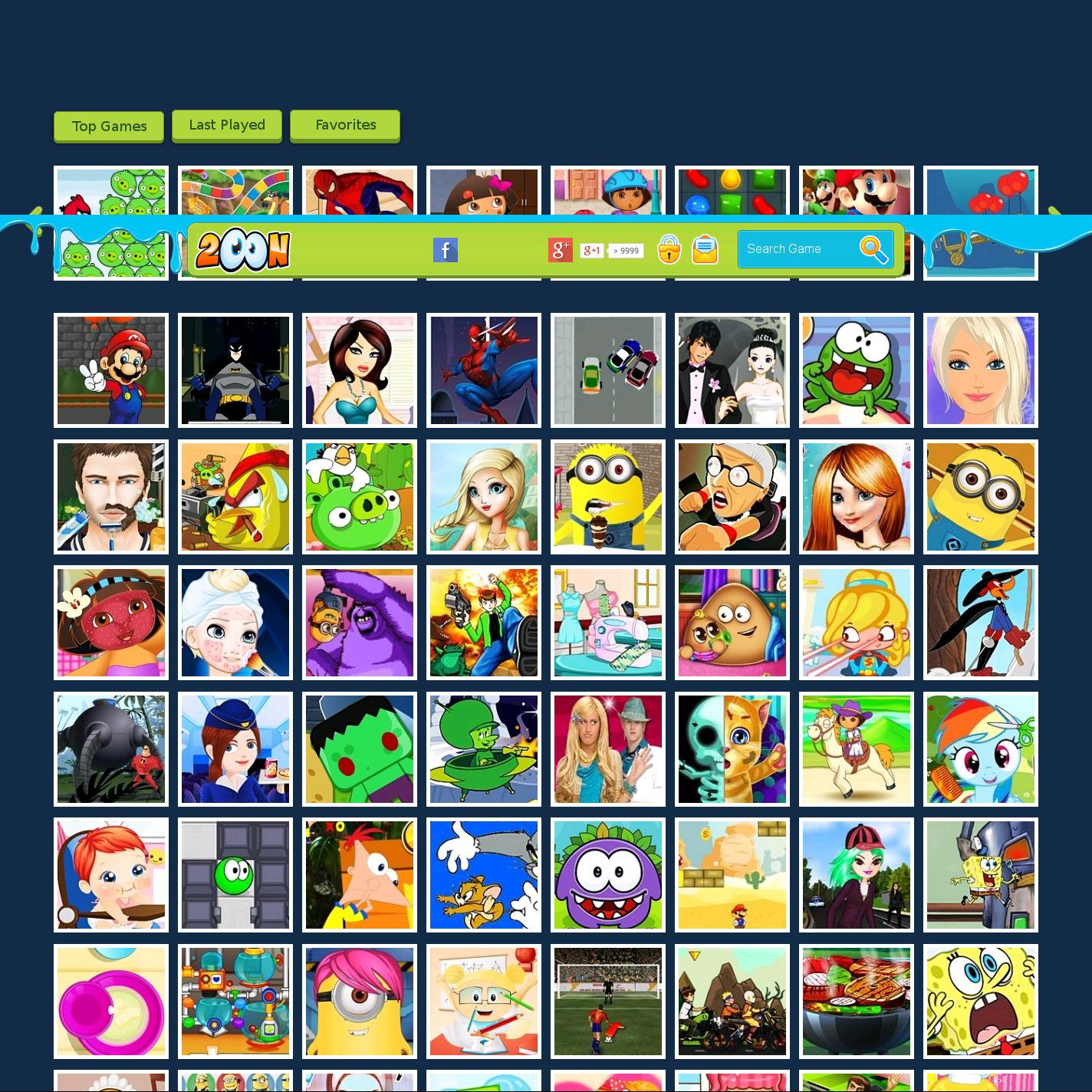The image size is (1092, 1092).
Task: Open the barbecue grill cooking game
Action: (857, 1002)
